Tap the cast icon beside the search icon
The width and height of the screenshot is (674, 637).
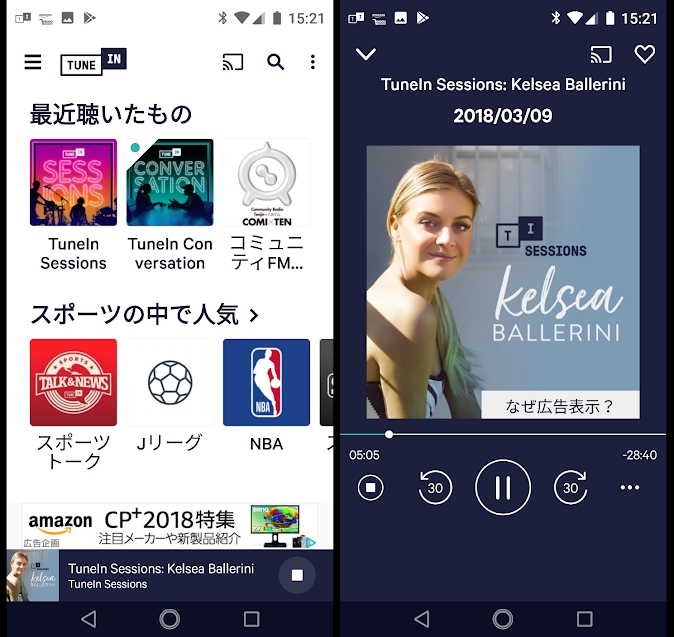pyautogui.click(x=232, y=62)
